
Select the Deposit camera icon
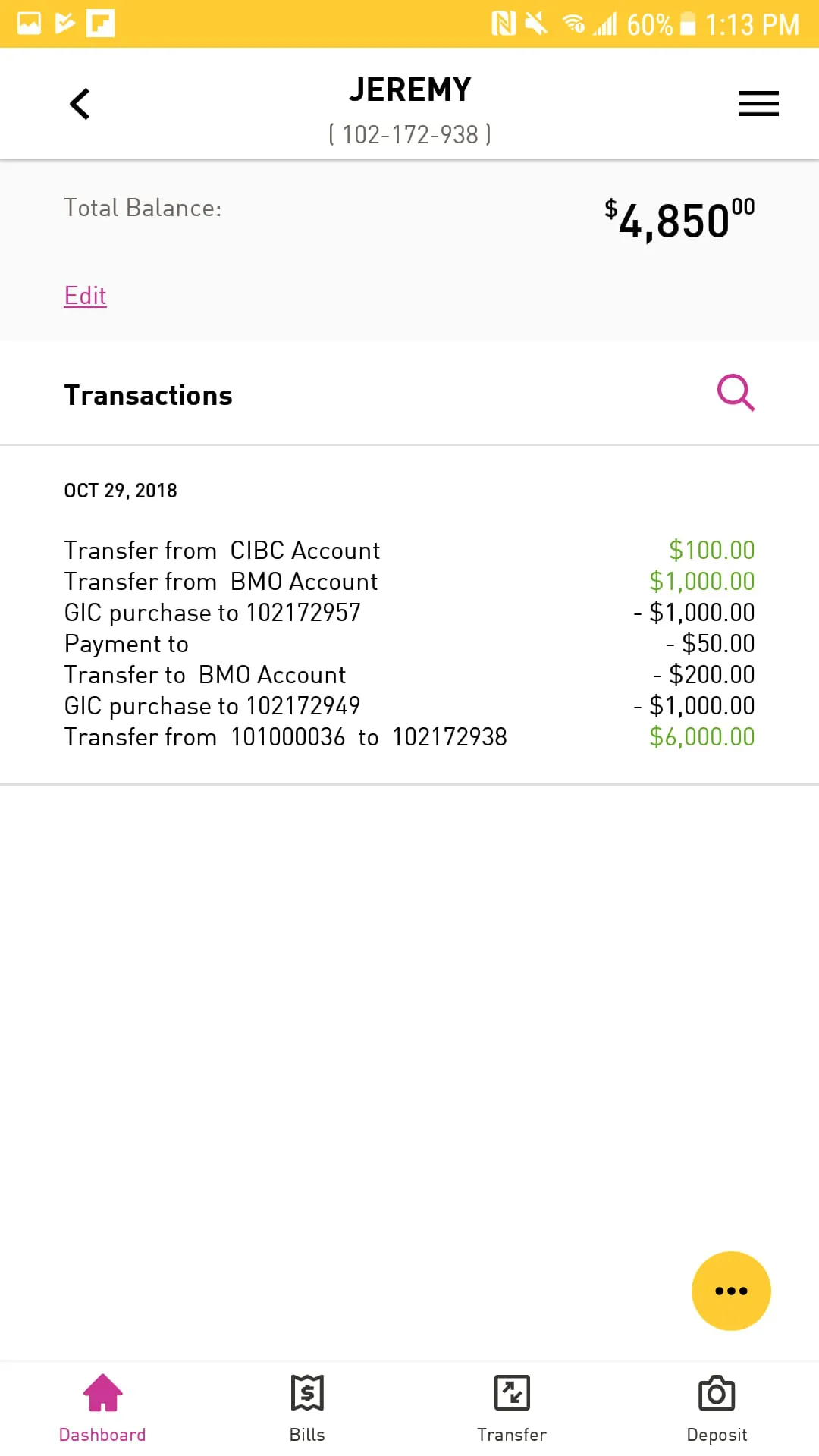coord(716,1394)
